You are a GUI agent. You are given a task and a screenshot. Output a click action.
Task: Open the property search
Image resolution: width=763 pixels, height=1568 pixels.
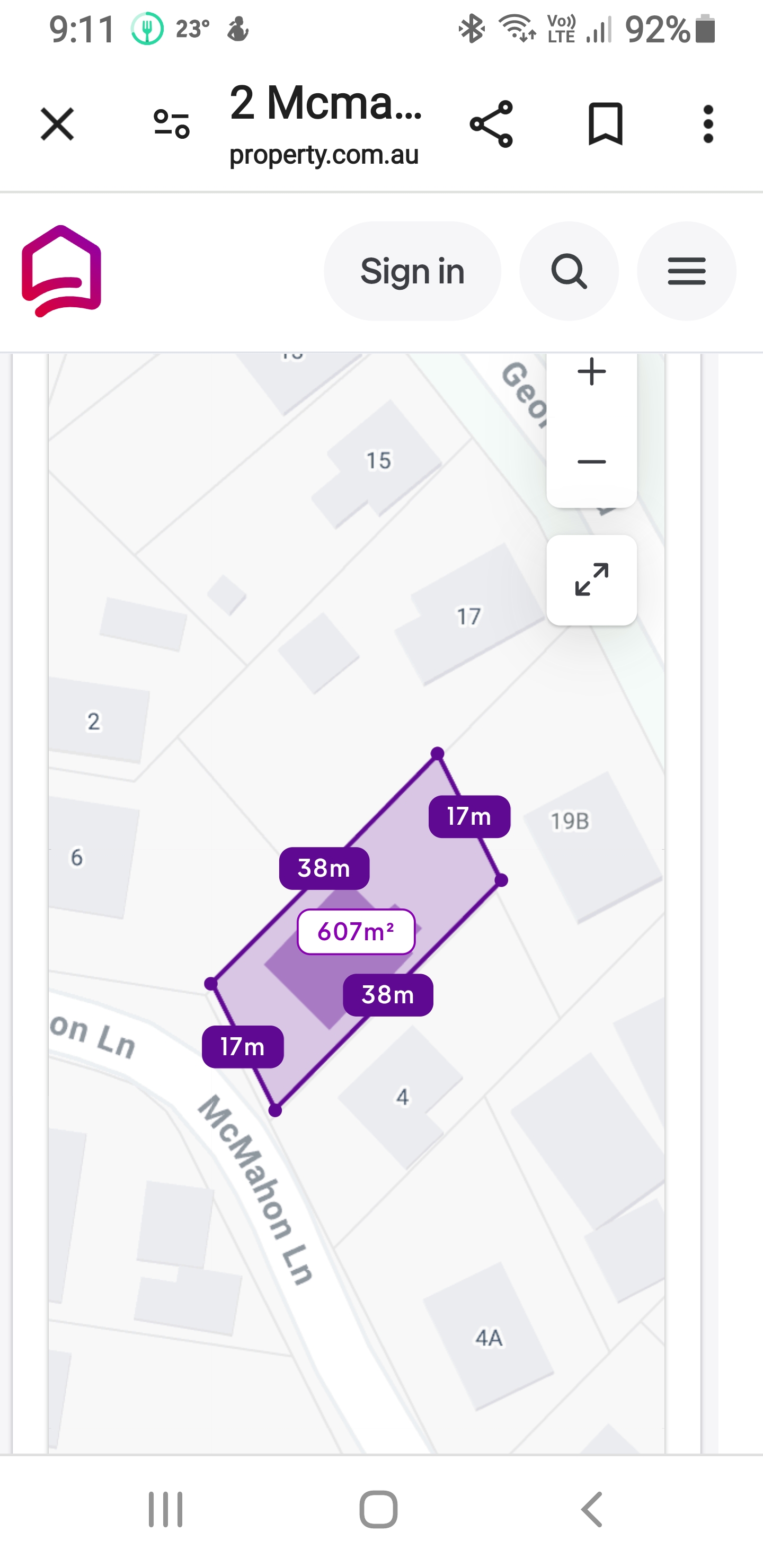(569, 271)
